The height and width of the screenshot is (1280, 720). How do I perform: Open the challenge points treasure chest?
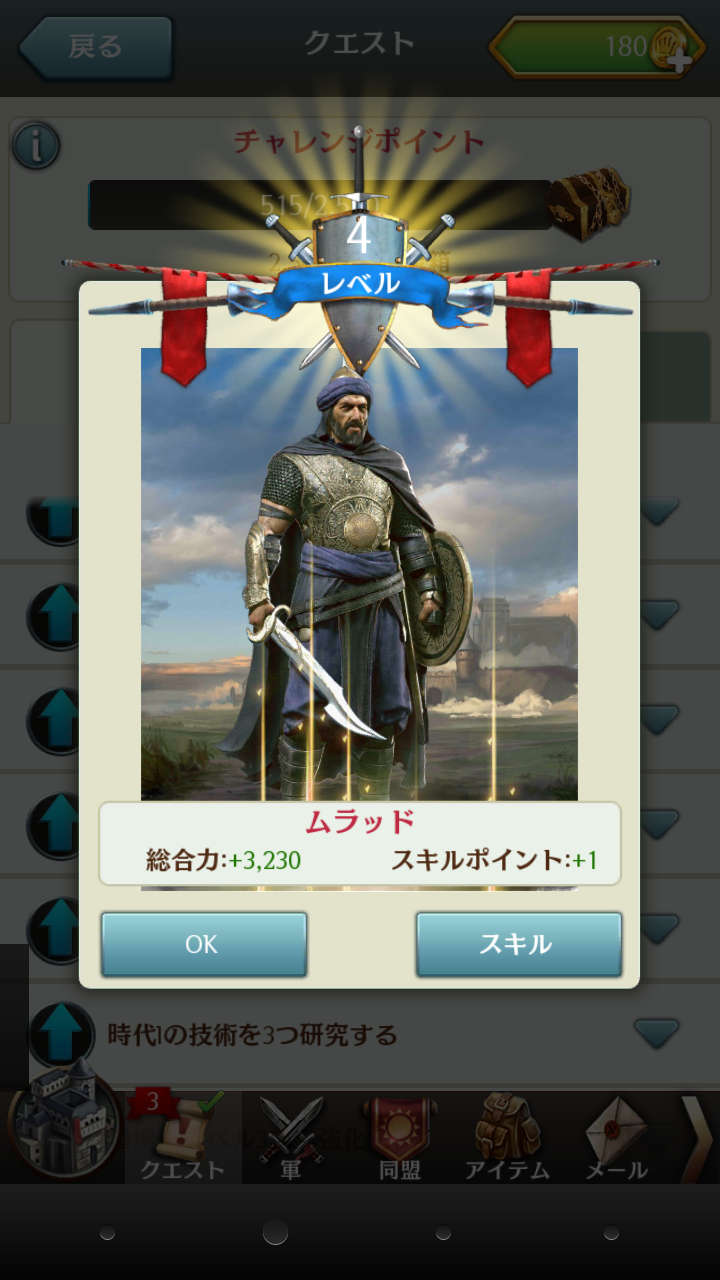[590, 203]
